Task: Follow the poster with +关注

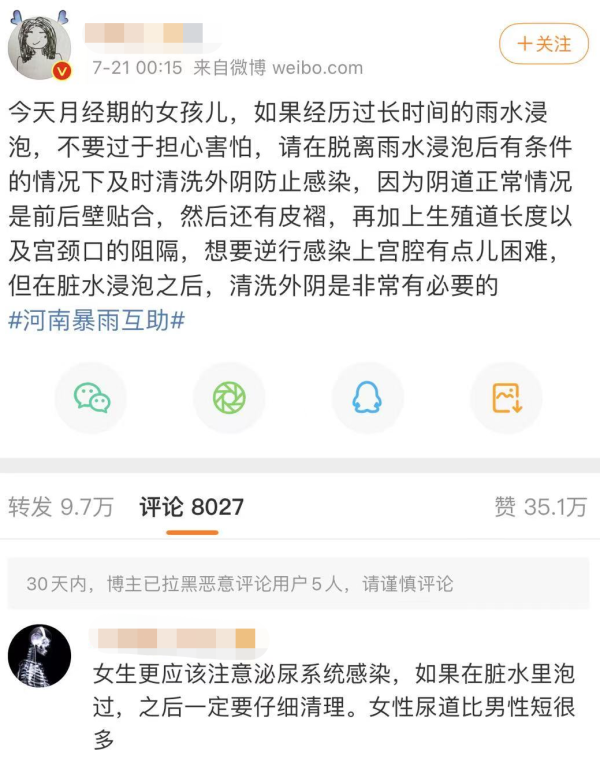Action: (x=543, y=44)
